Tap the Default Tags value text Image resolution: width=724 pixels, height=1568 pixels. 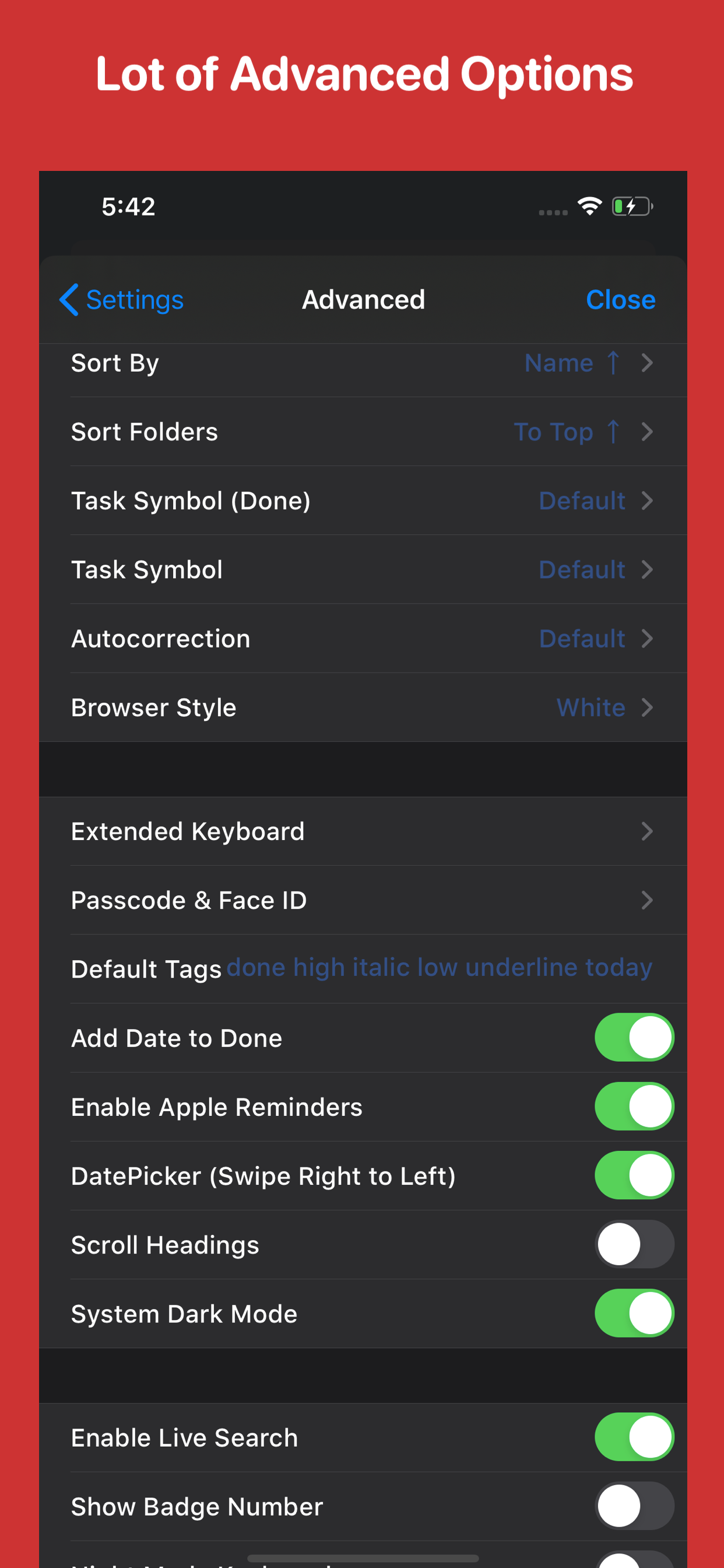pyautogui.click(x=440, y=968)
